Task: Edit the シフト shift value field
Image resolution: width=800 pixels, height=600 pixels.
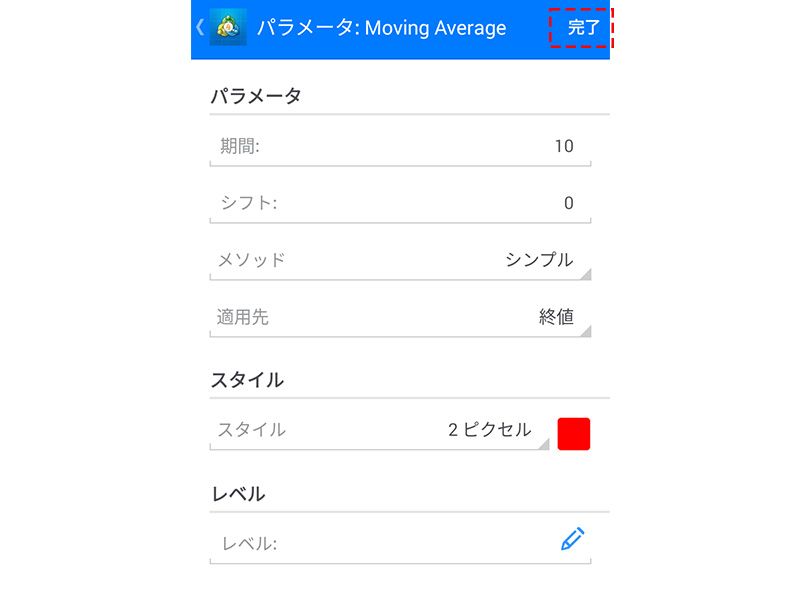Action: [x=400, y=204]
